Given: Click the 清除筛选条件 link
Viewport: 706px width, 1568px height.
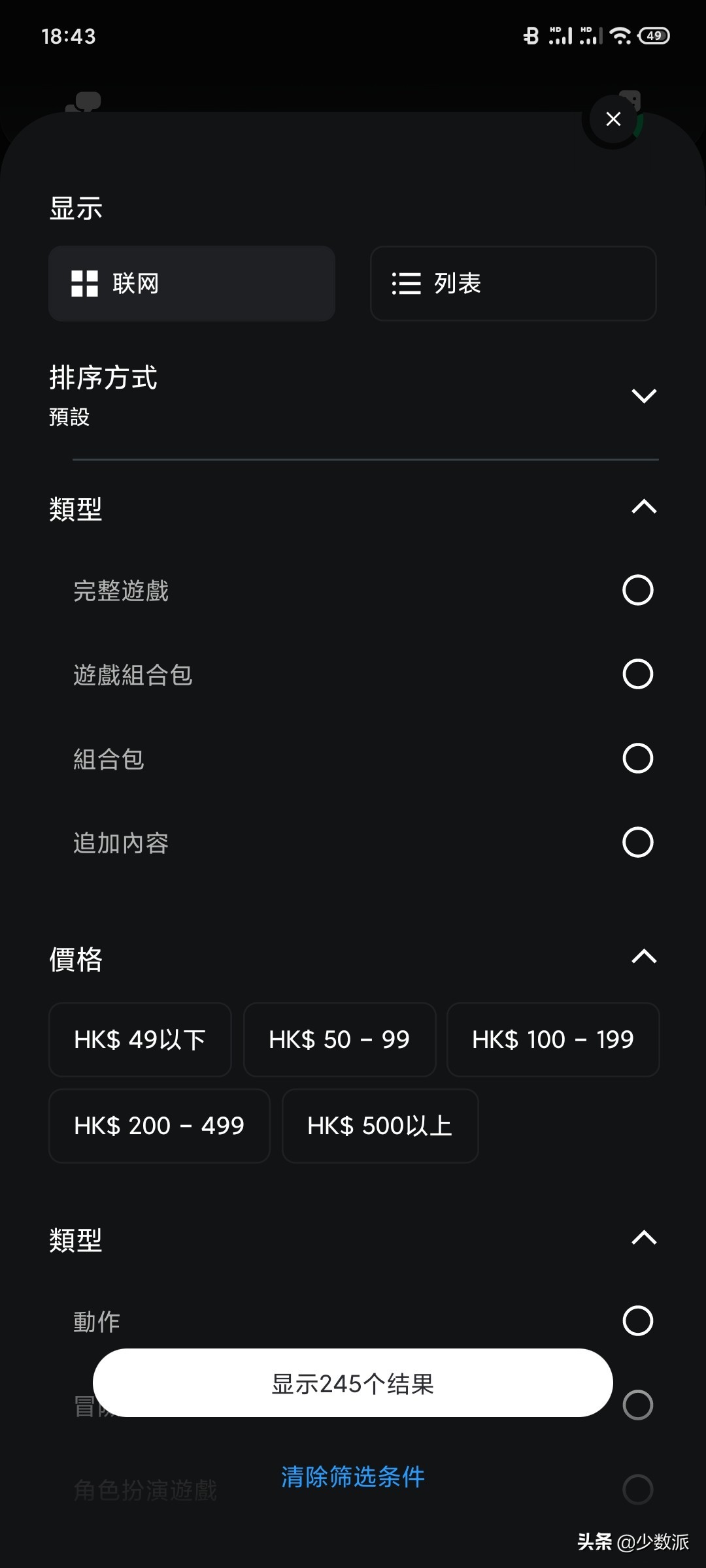Looking at the screenshot, I should [x=352, y=1477].
